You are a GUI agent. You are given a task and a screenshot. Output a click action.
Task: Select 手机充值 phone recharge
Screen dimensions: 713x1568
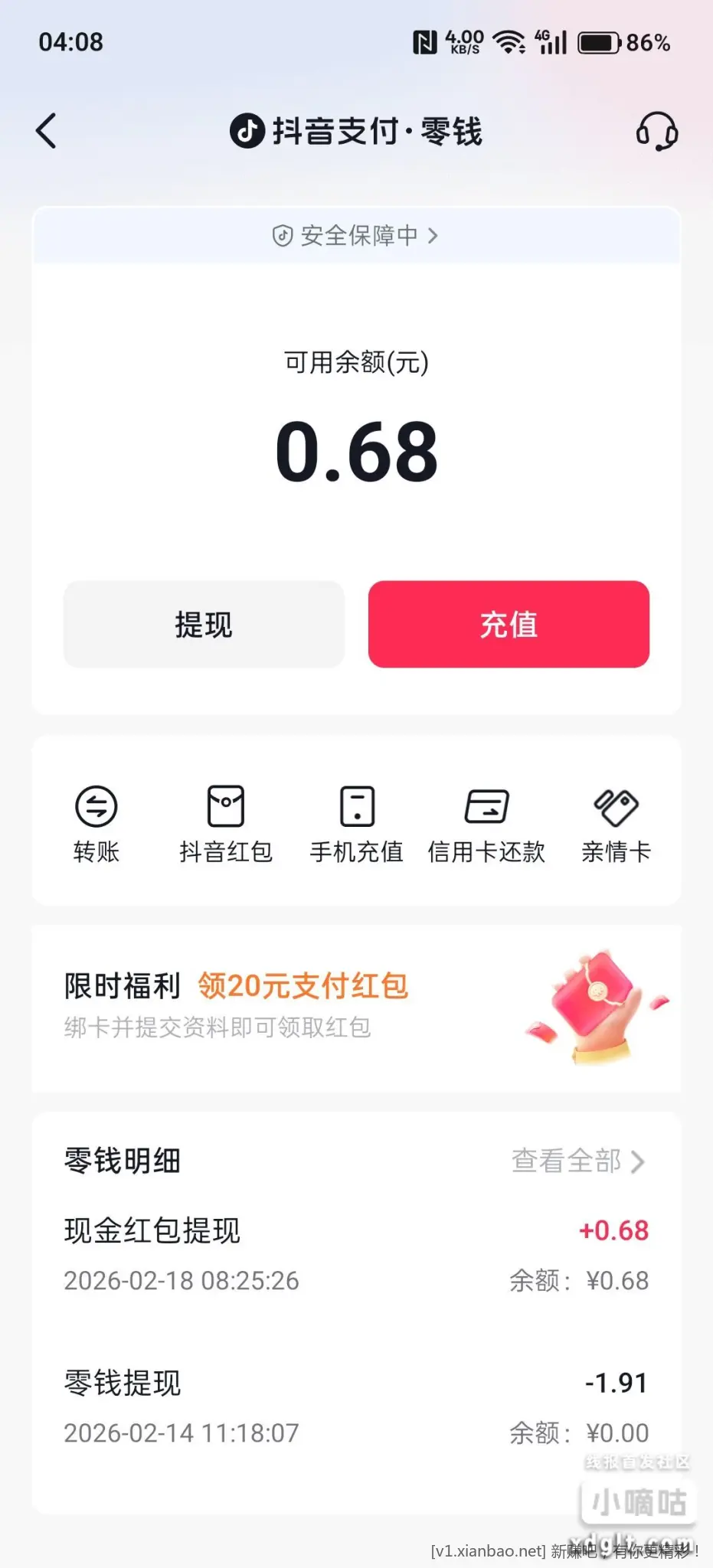[x=356, y=824]
